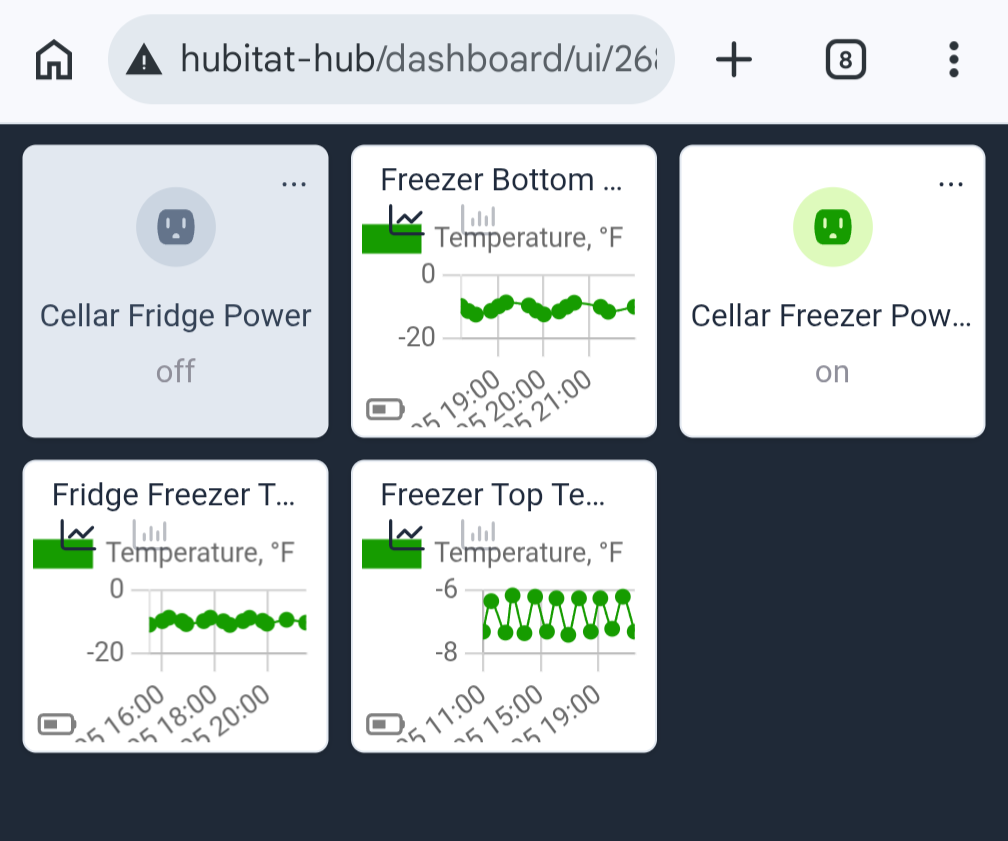The image size is (1008, 841).
Task: Open options for Cellar Fridge Power tile
Action: 294,184
